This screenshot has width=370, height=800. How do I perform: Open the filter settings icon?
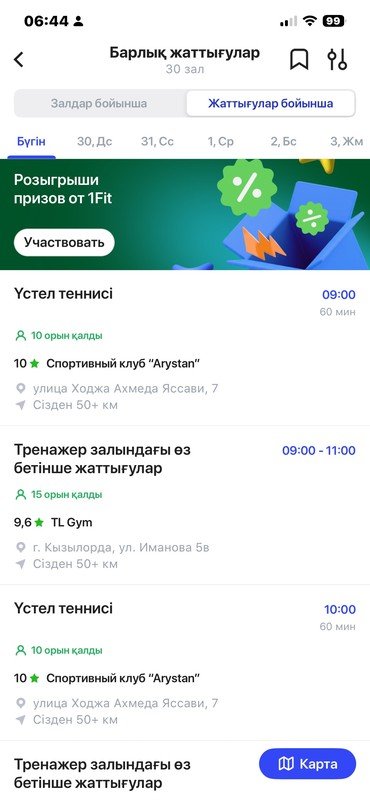(x=337, y=60)
